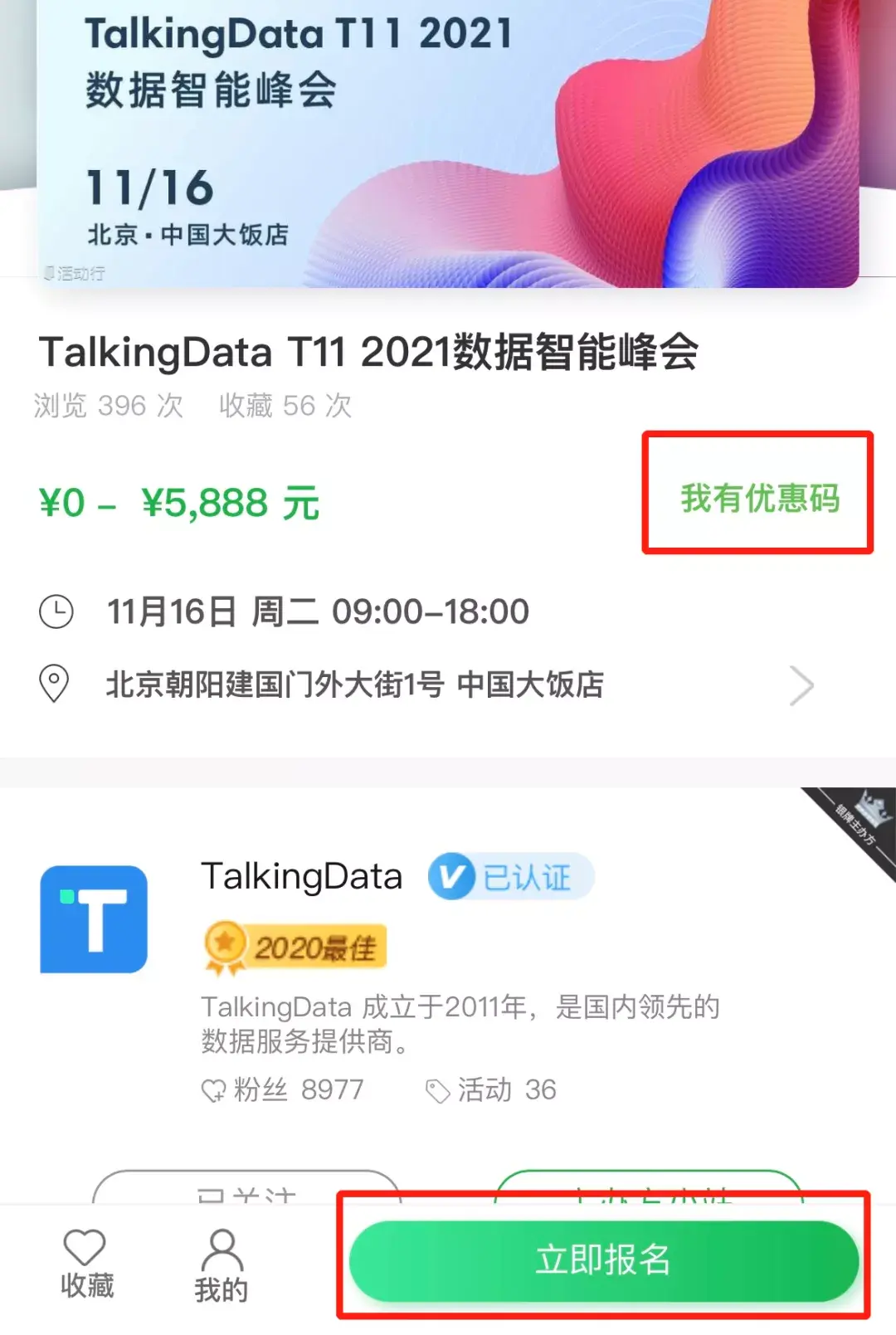Click the tag icon beside 活动 36
The width and height of the screenshot is (896, 1335).
coord(437,1089)
